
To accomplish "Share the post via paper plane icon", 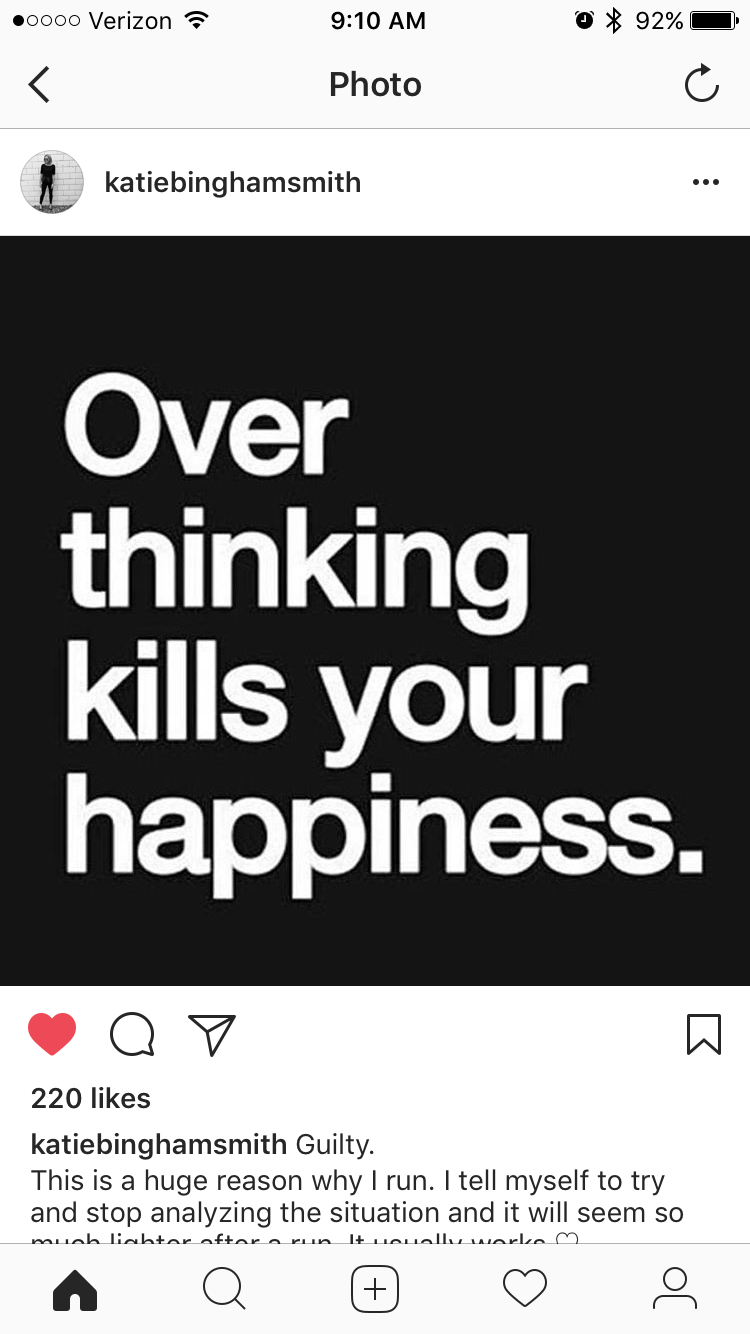I will click(x=212, y=1035).
